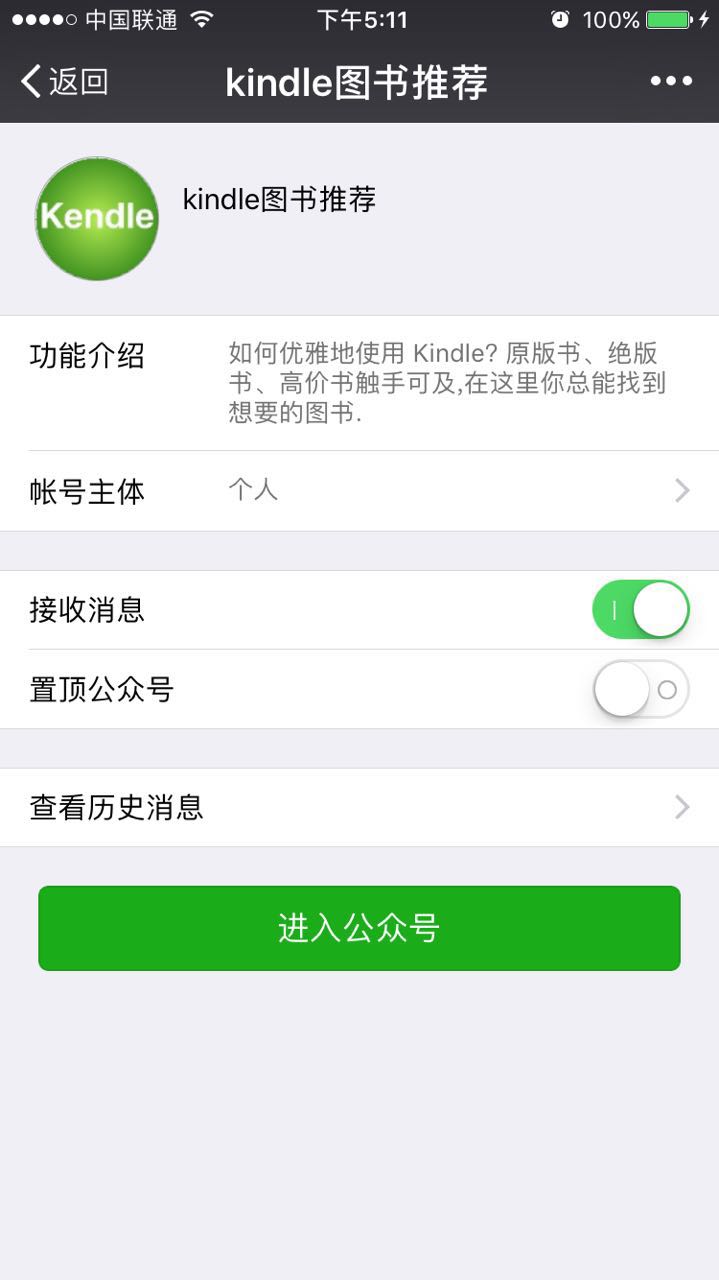Go back via 返回 button
The height and width of the screenshot is (1280, 719).
tap(64, 82)
